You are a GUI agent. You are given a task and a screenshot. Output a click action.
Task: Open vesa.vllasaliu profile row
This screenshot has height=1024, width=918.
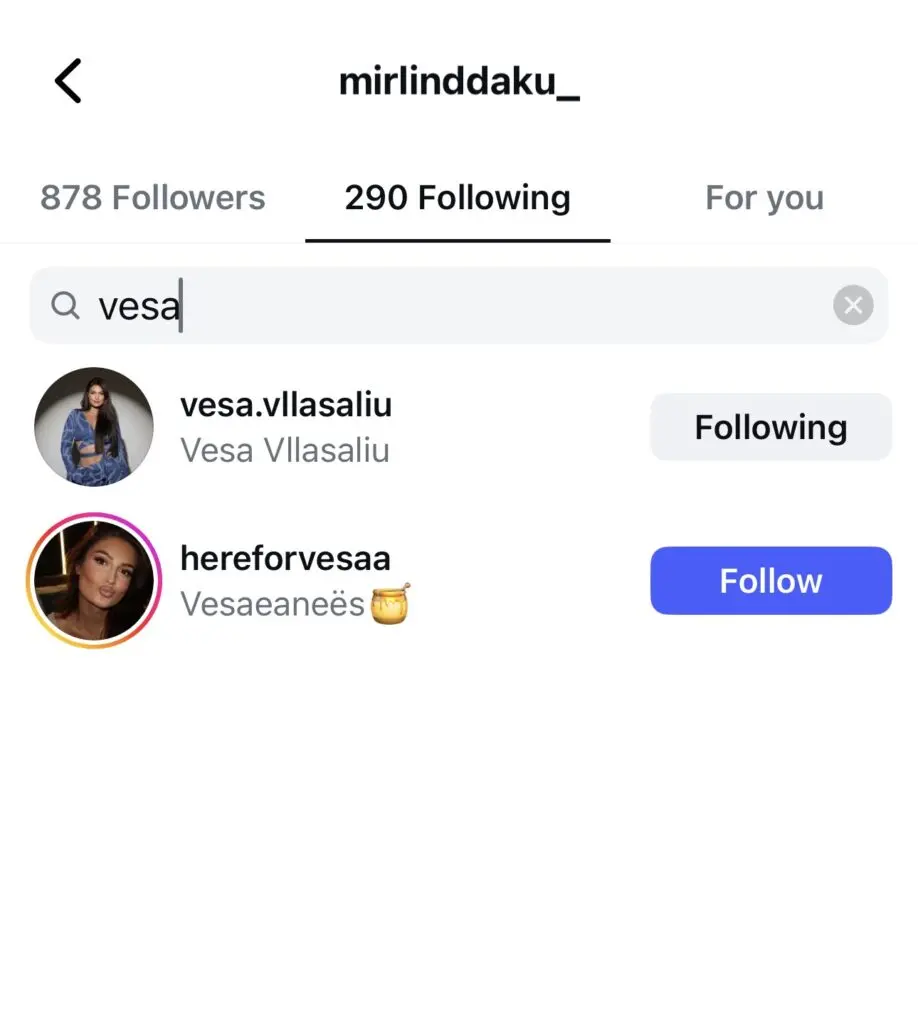286,427
